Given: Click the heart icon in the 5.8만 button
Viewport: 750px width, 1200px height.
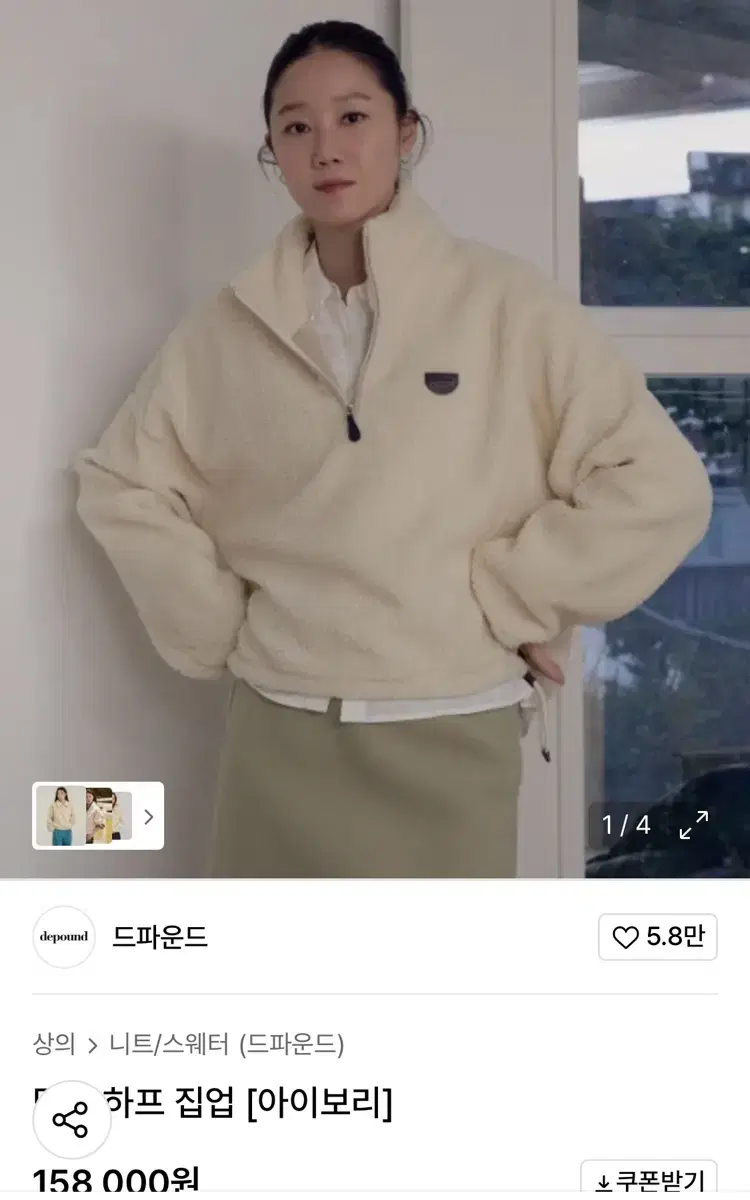Looking at the screenshot, I should [626, 937].
